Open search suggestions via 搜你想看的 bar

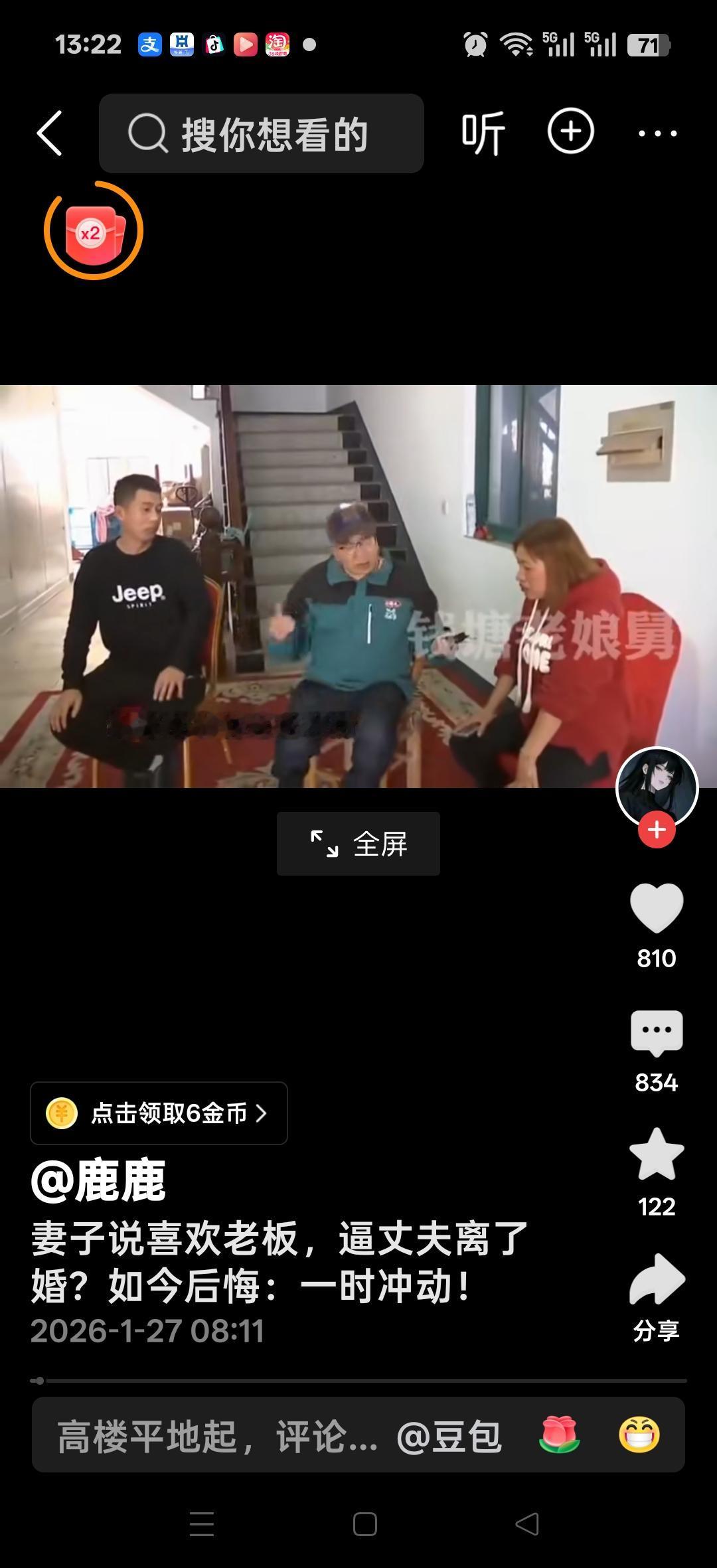[262, 132]
